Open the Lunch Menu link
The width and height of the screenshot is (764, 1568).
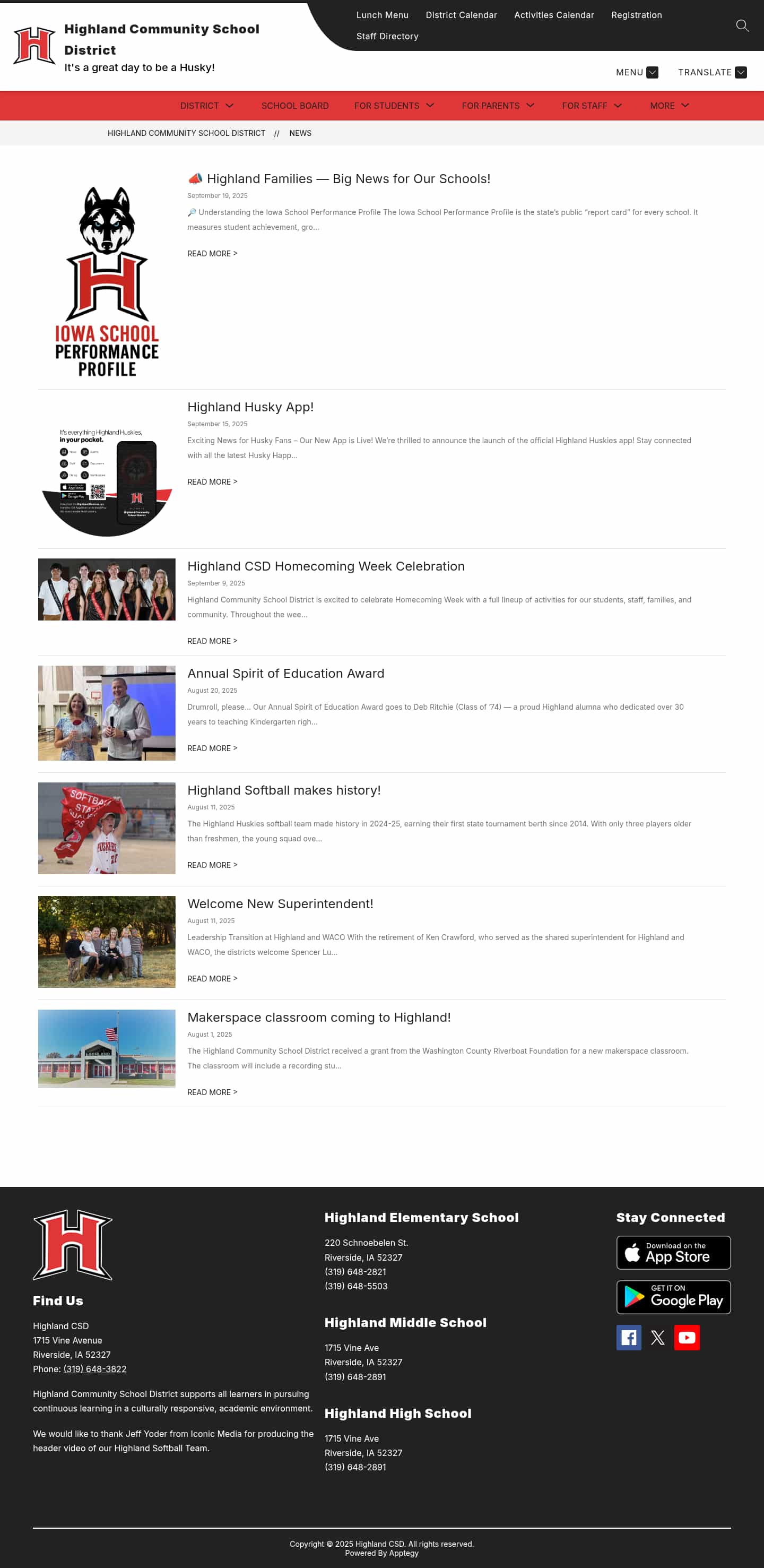click(382, 15)
